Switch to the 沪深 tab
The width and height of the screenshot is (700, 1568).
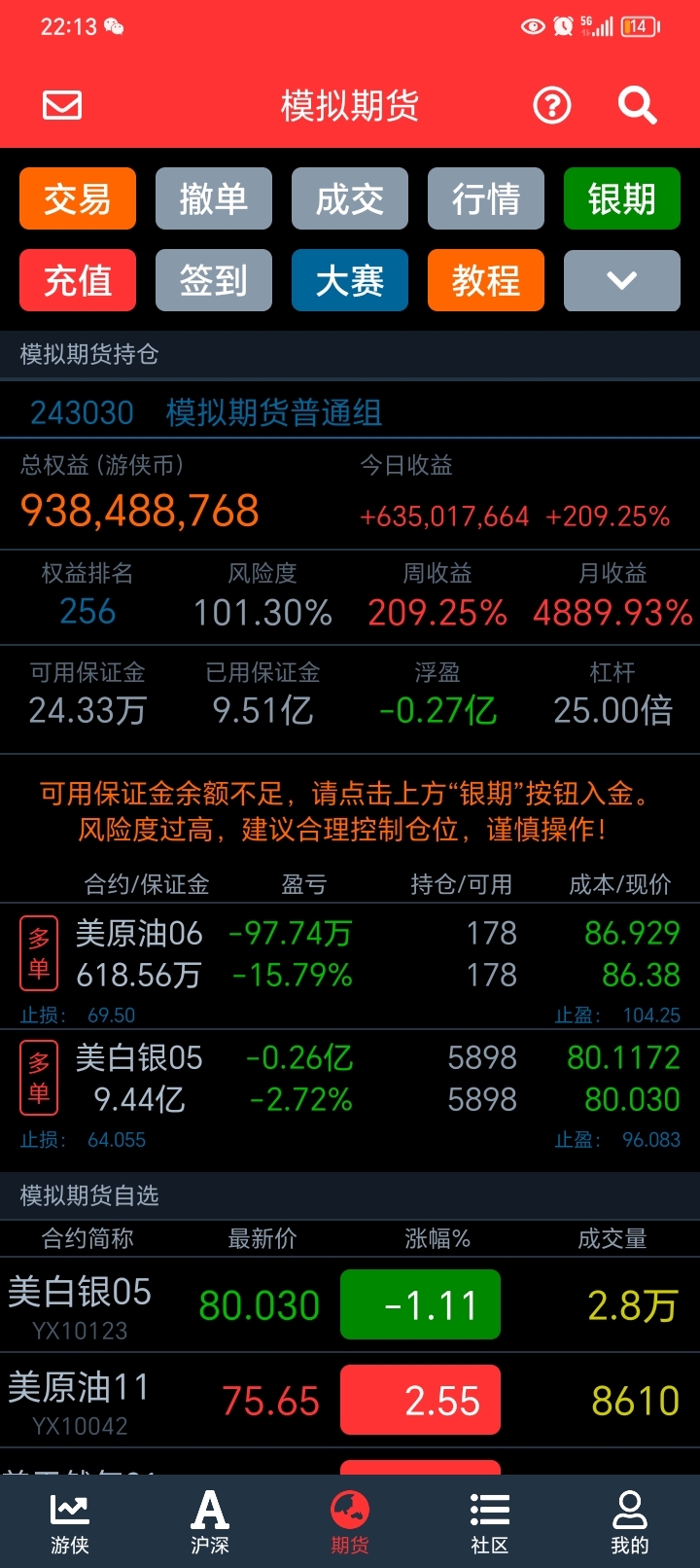[210, 1522]
